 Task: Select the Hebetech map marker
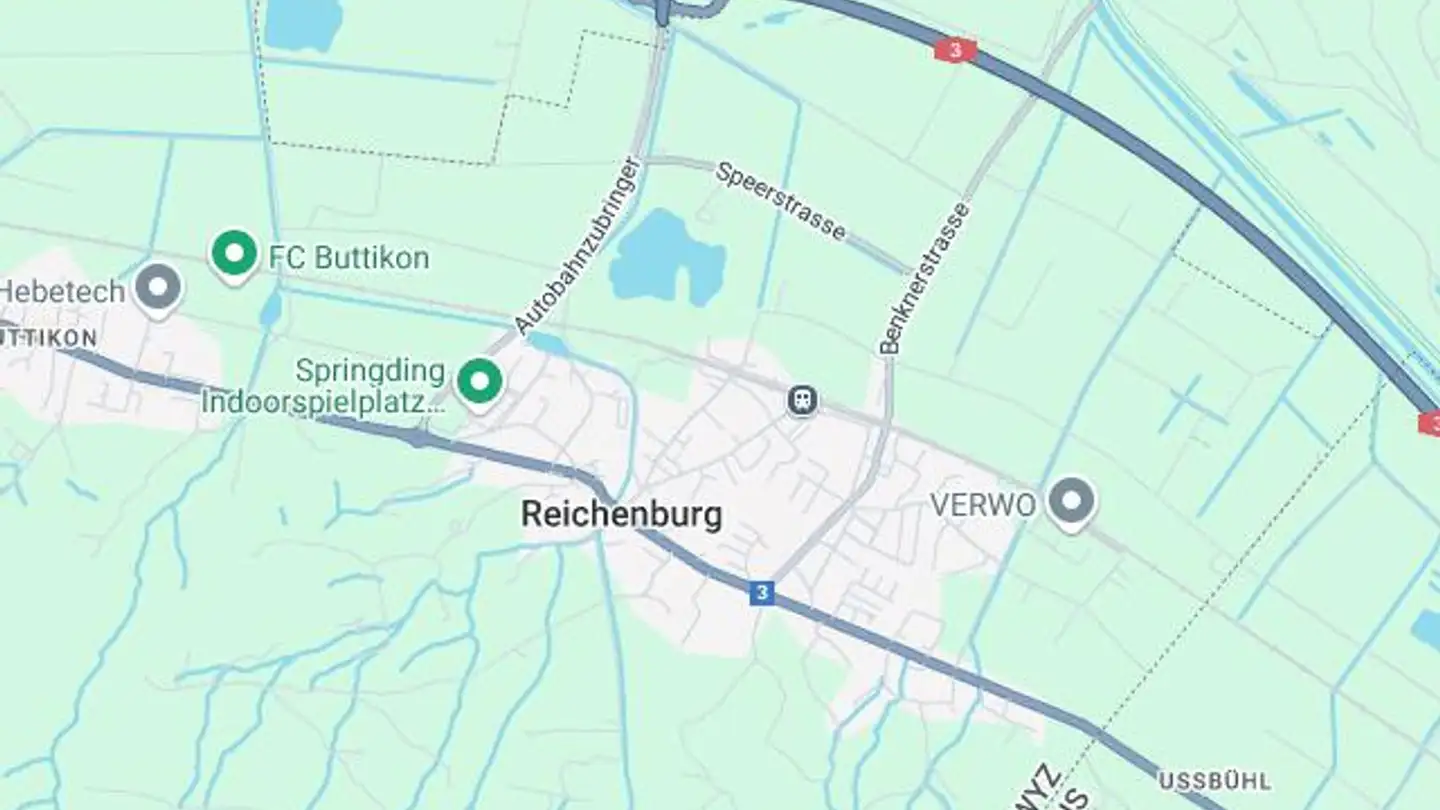158,288
